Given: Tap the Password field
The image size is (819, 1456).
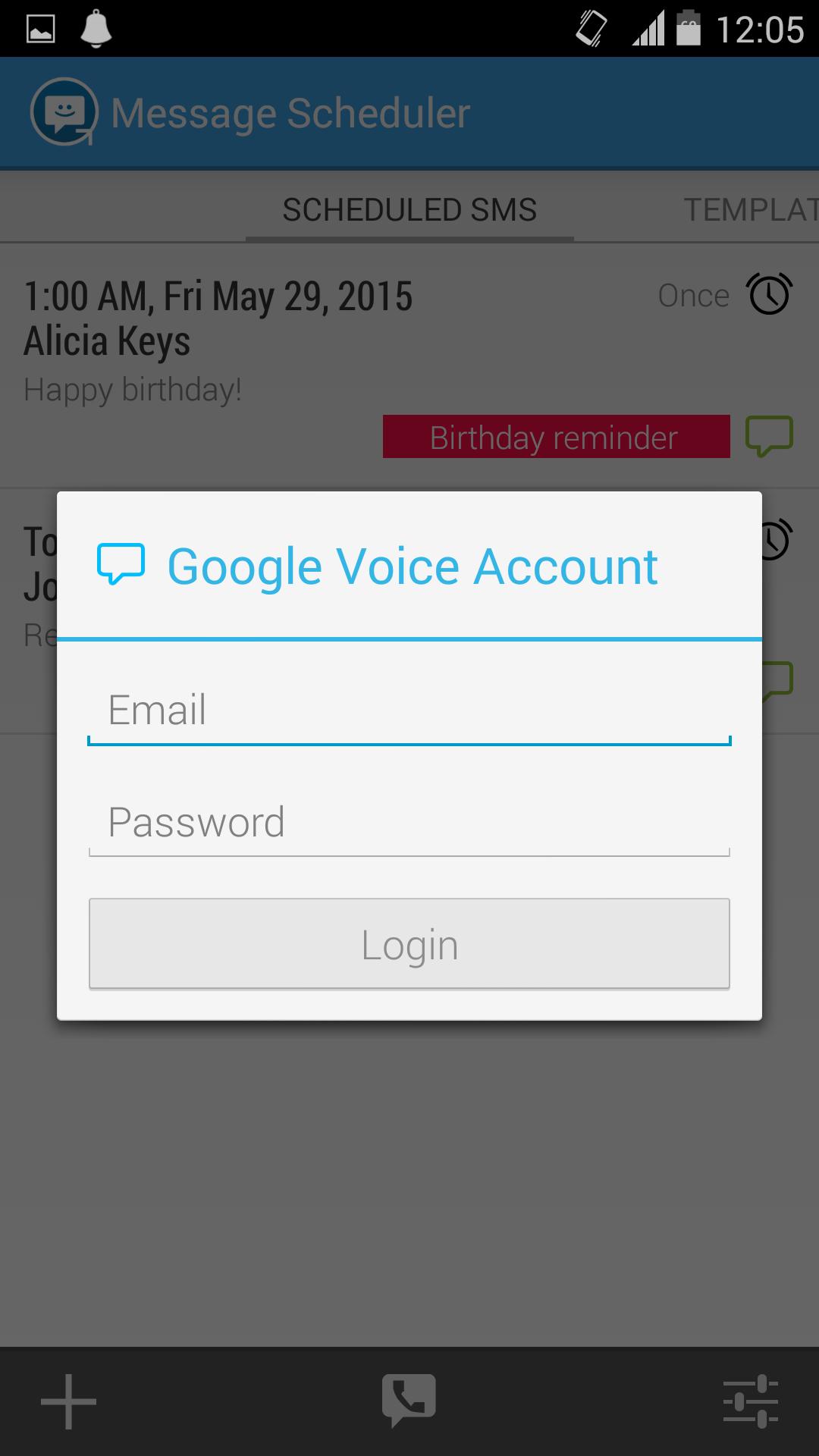Looking at the screenshot, I should coord(409,823).
